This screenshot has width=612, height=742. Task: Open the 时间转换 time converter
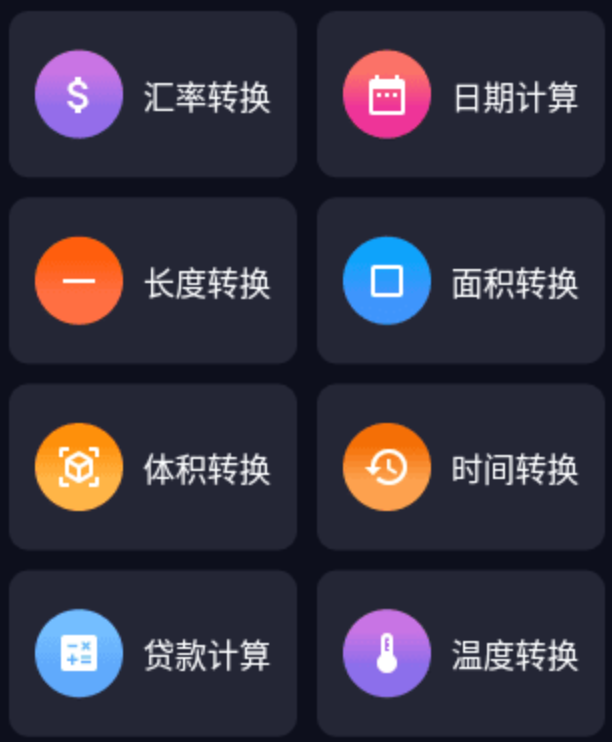coord(461,467)
